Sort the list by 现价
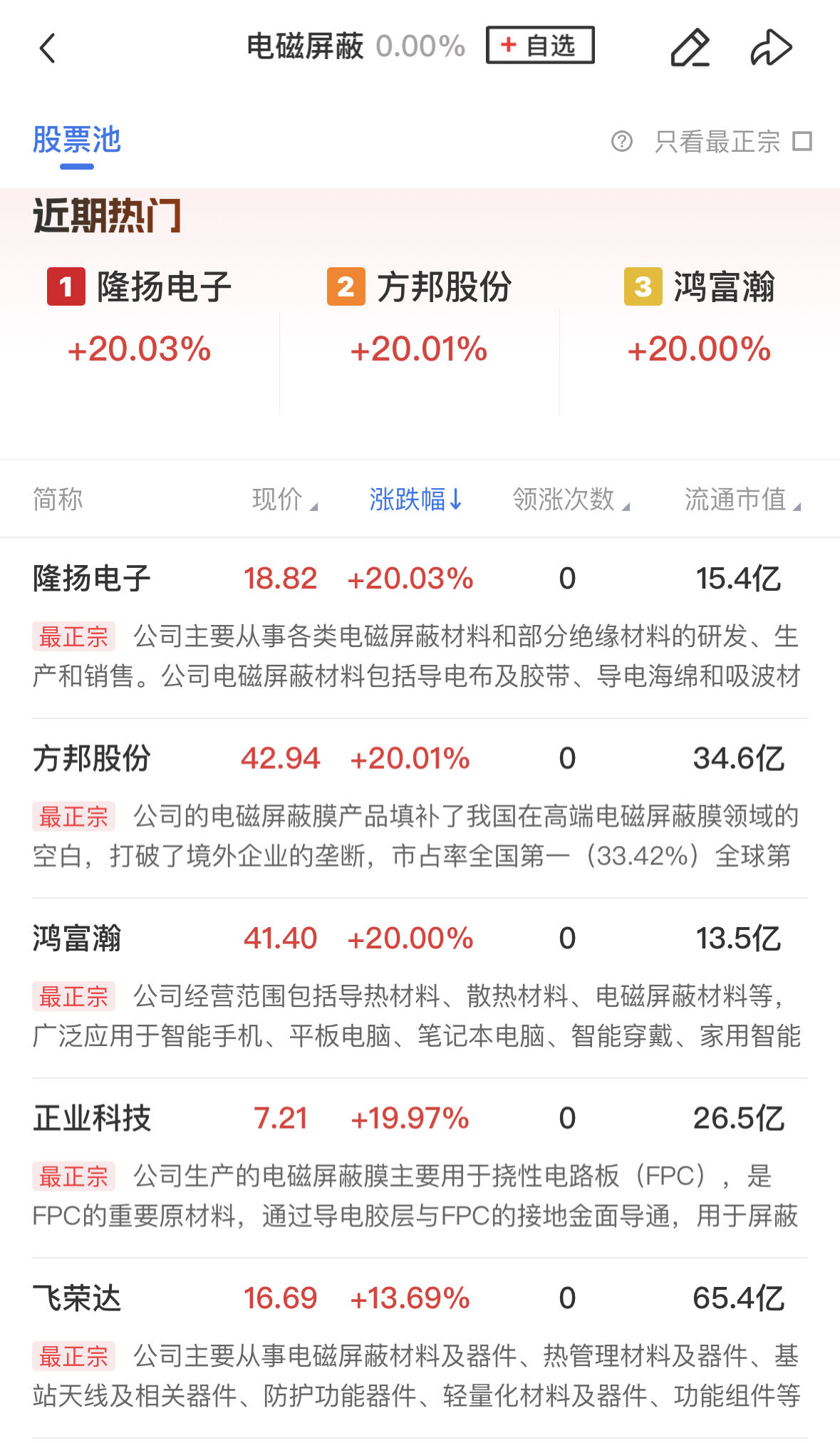Image resolution: width=840 pixels, height=1443 pixels. click(x=284, y=500)
